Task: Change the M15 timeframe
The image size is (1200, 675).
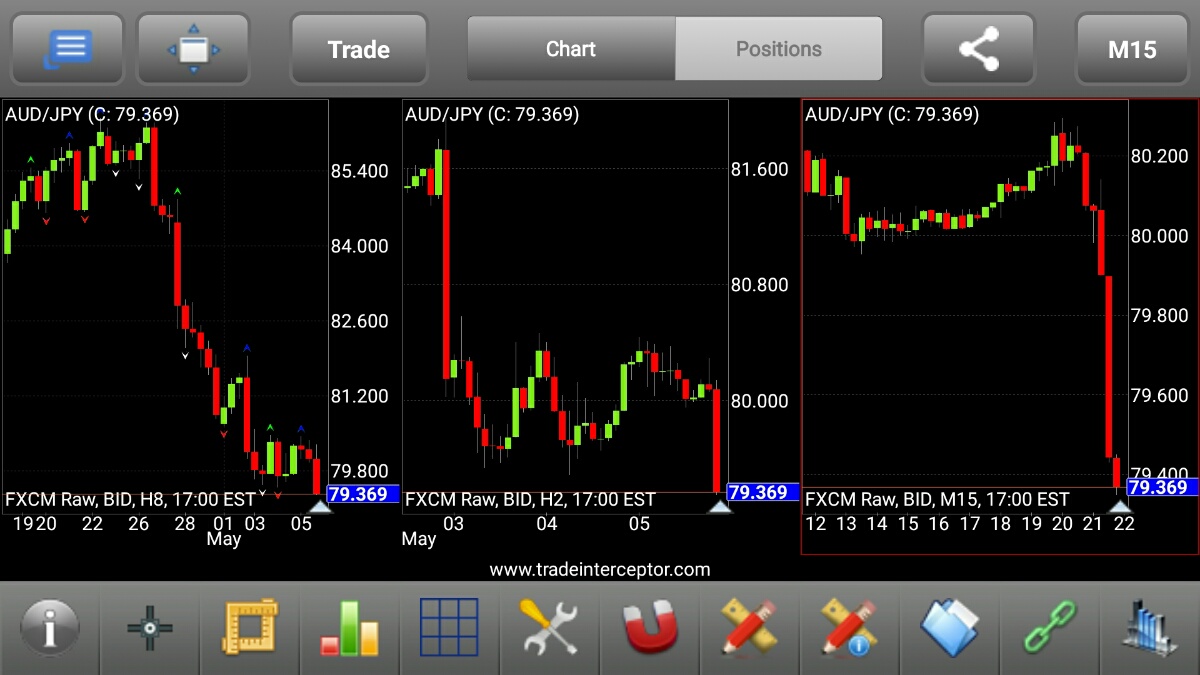Action: pos(1132,49)
